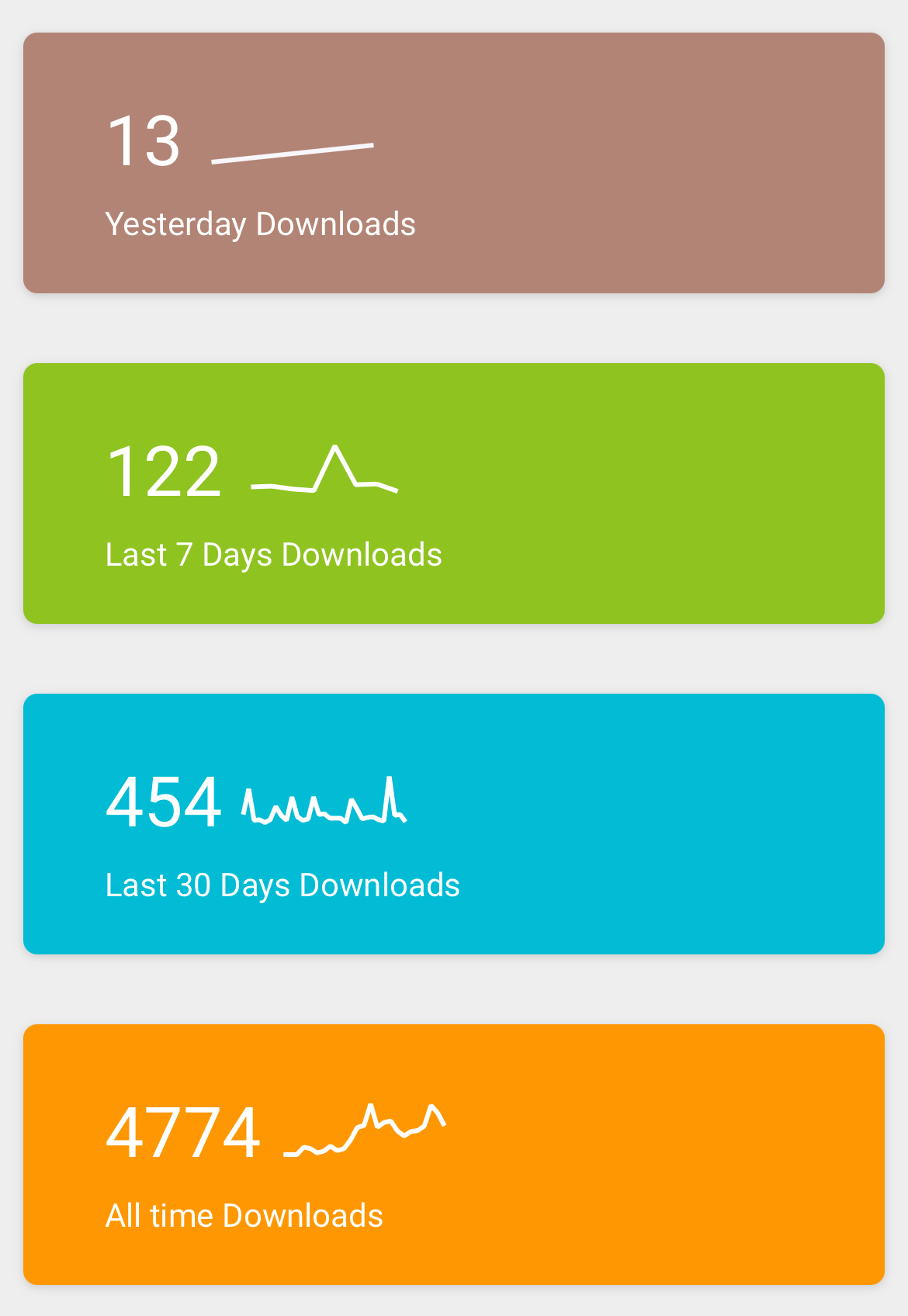Viewport: 908px width, 1316px height.
Task: View the Last 30 Days Downloads card
Action: (454, 824)
